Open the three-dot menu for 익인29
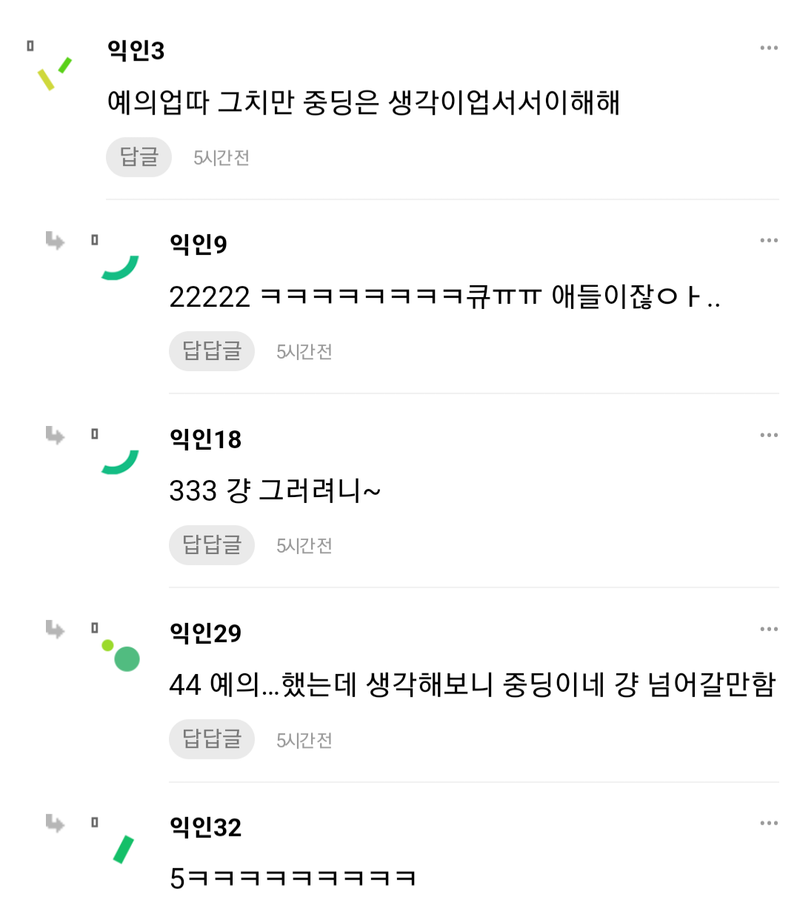Viewport: 800px width, 906px height. pos(768,629)
